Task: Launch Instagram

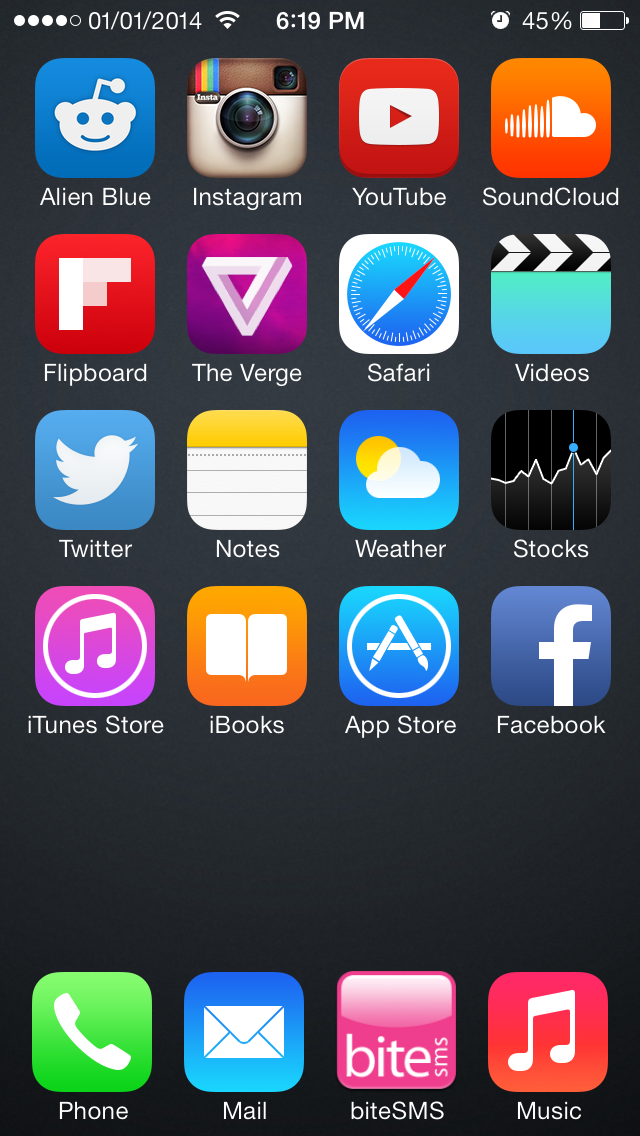Action: (x=246, y=118)
